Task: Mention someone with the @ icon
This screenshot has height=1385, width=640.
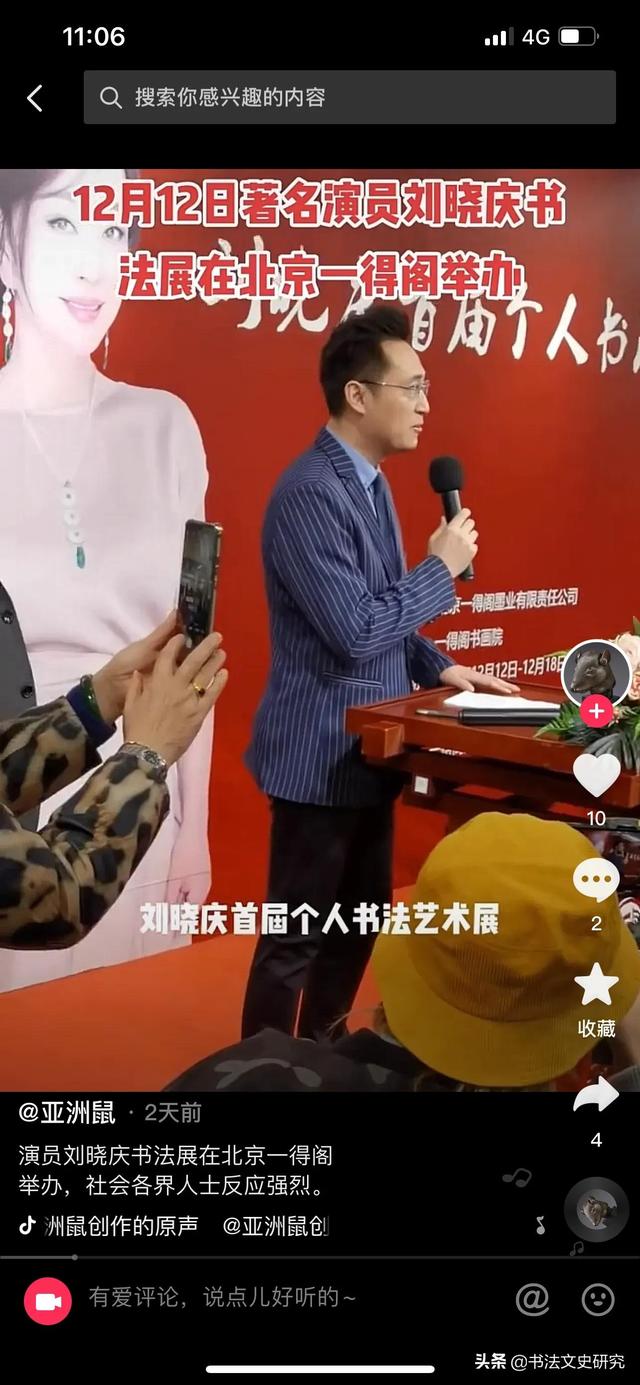Action: point(532,1299)
